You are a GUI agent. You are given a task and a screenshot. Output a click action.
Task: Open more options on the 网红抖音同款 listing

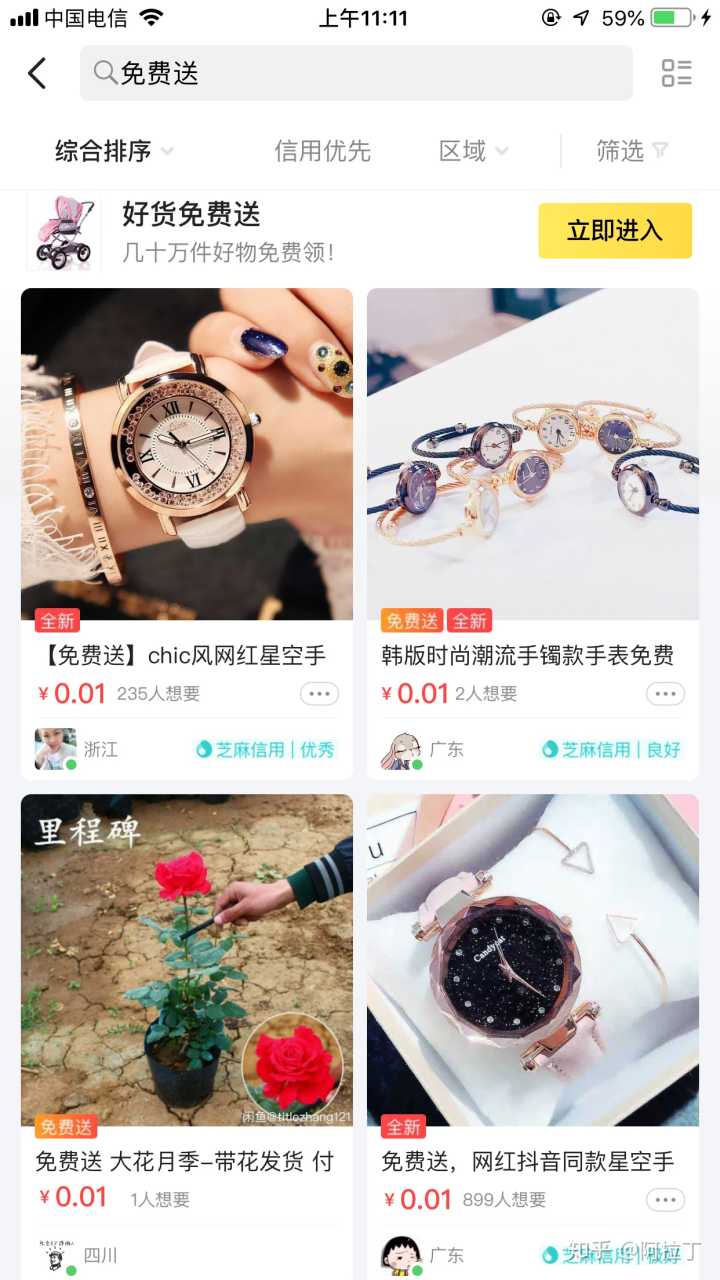[x=665, y=1200]
